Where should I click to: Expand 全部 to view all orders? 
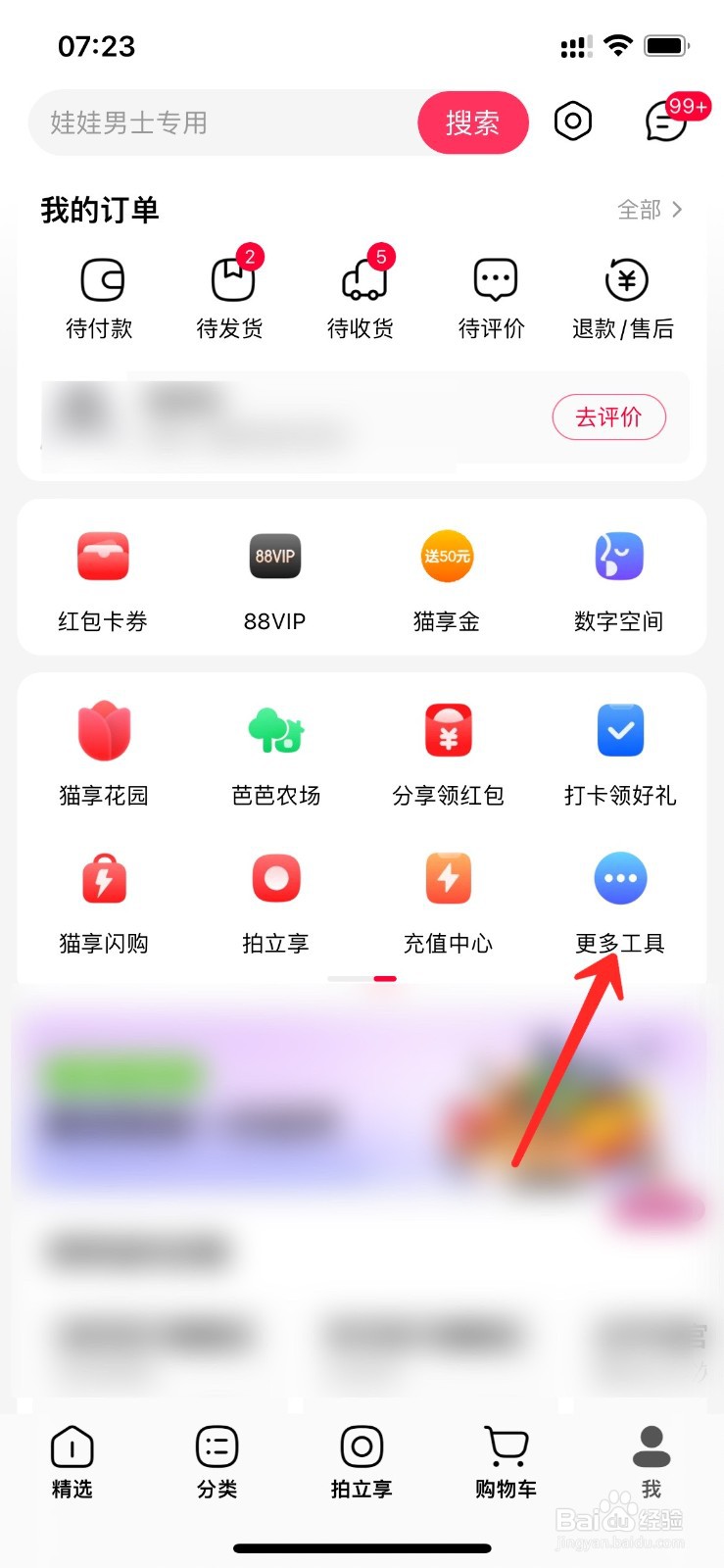pyautogui.click(x=649, y=209)
